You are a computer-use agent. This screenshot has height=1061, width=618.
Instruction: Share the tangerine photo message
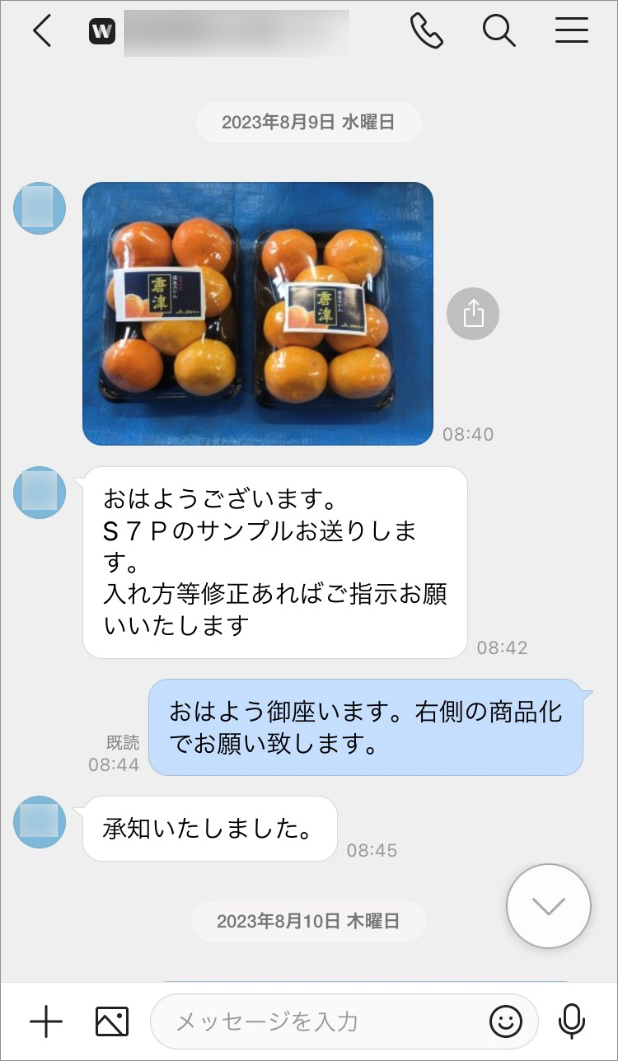click(x=473, y=314)
